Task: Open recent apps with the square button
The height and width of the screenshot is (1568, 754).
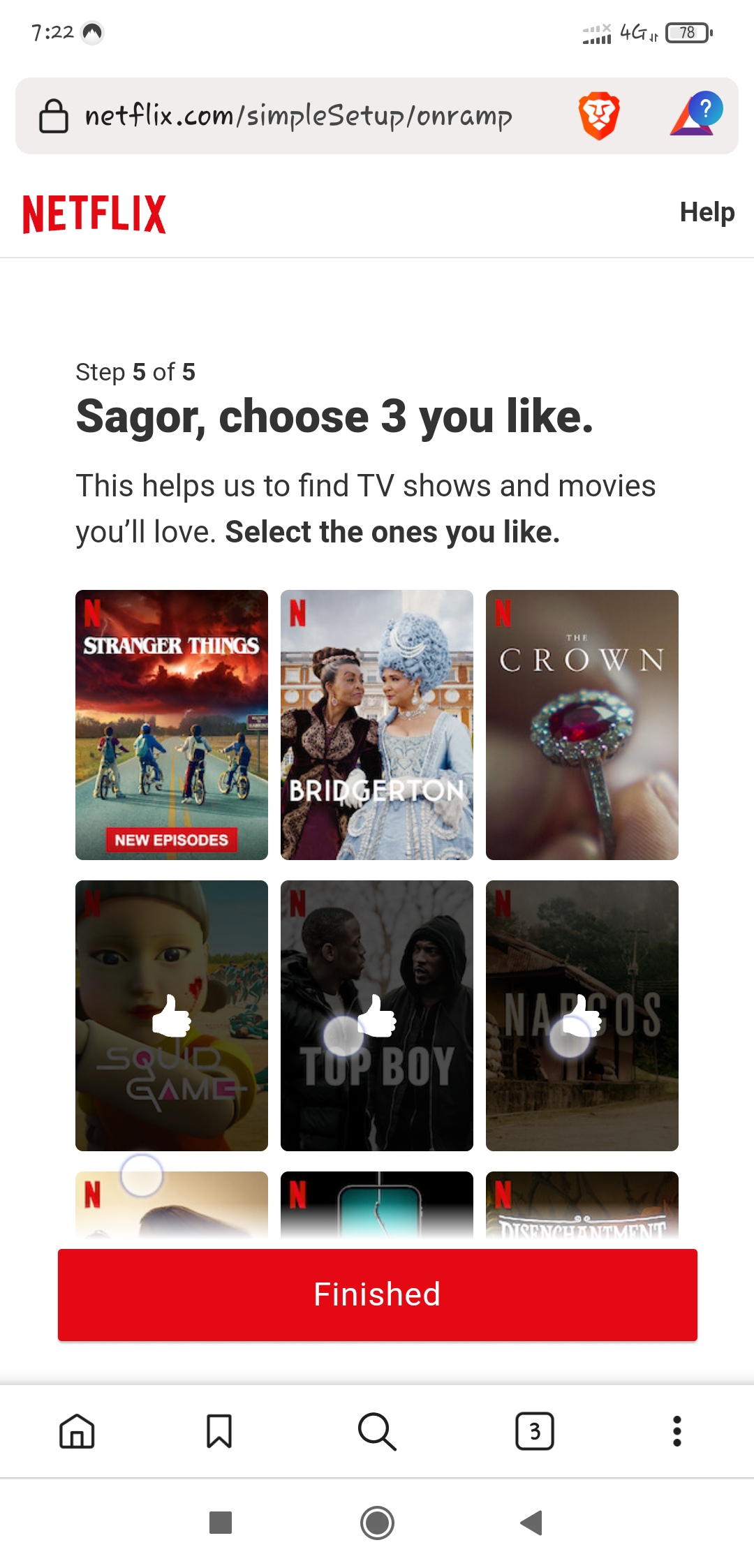Action: point(221,1523)
